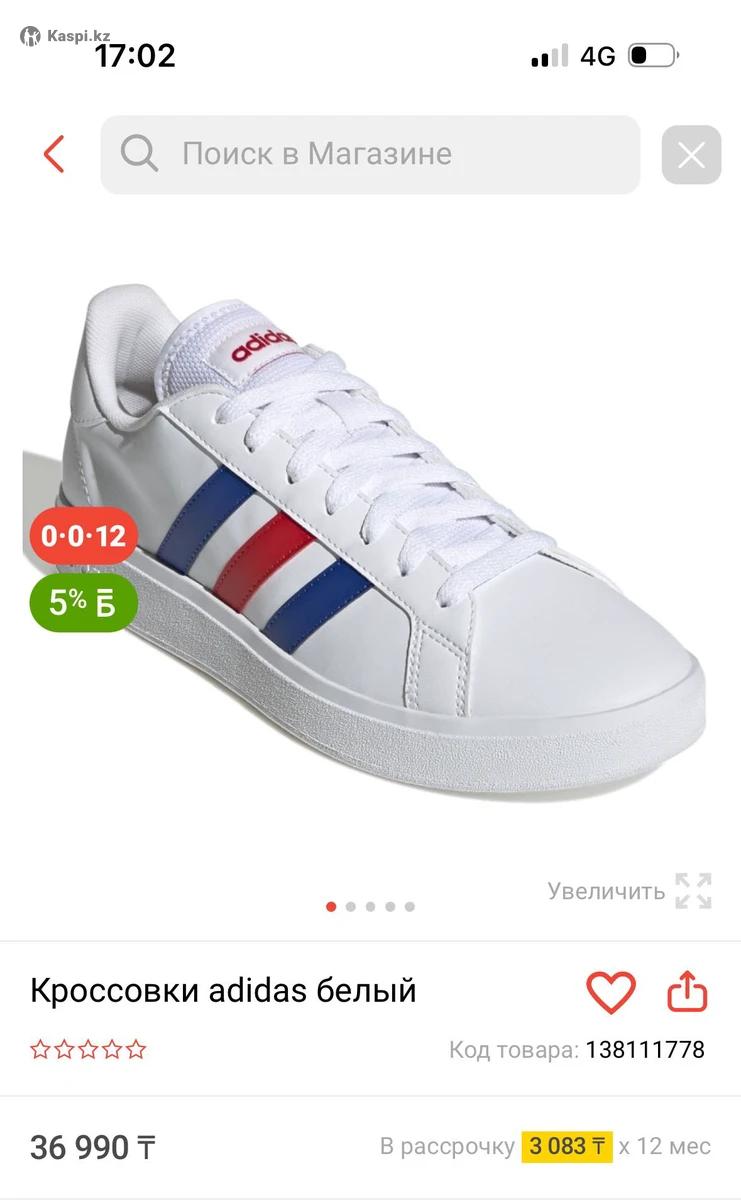Image resolution: width=741 pixels, height=1200 pixels.
Task: Close the search with the X button
Action: pos(691,155)
